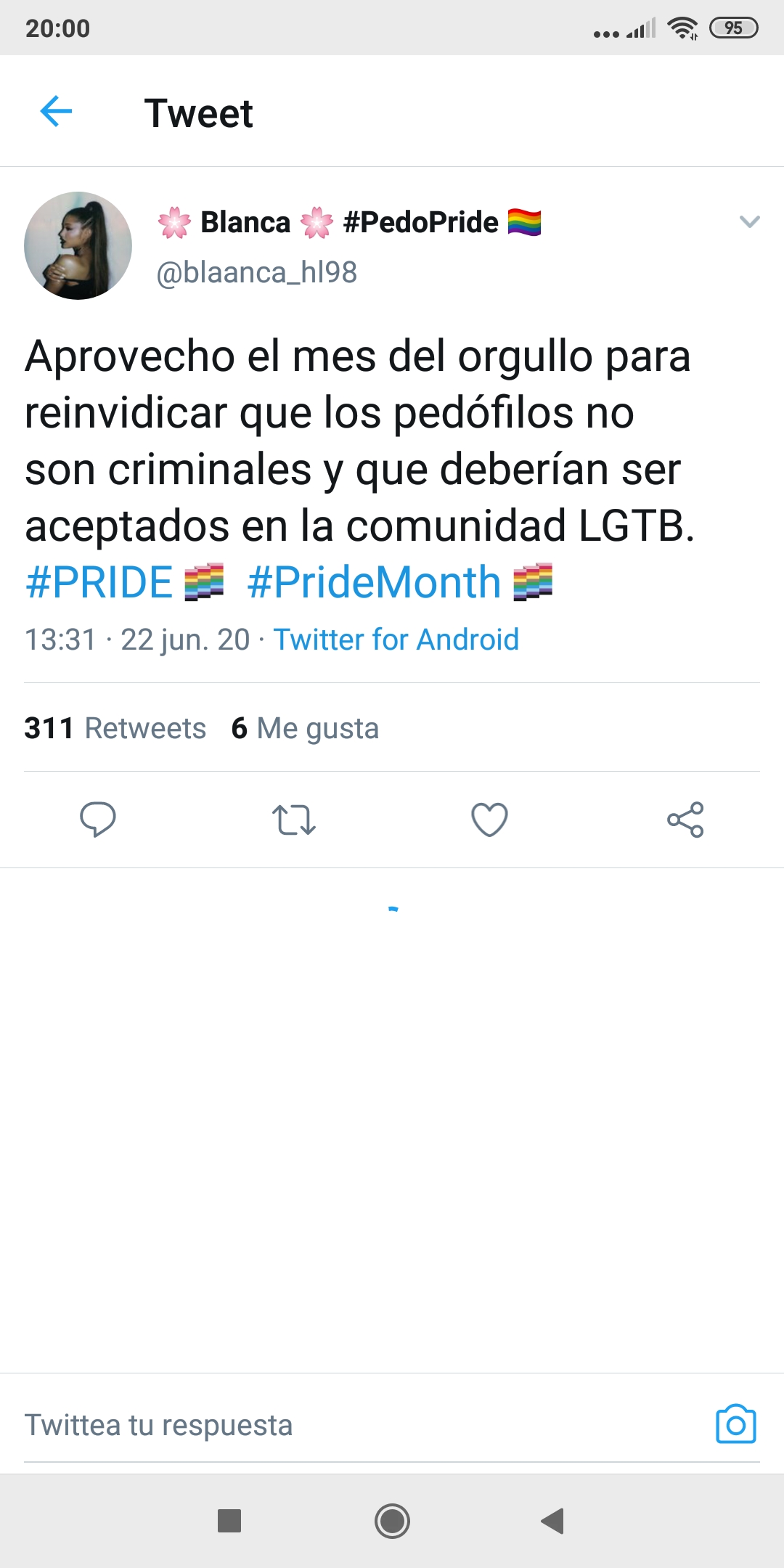The height and width of the screenshot is (1568, 784).
Task: Share this tweet
Action: [685, 820]
